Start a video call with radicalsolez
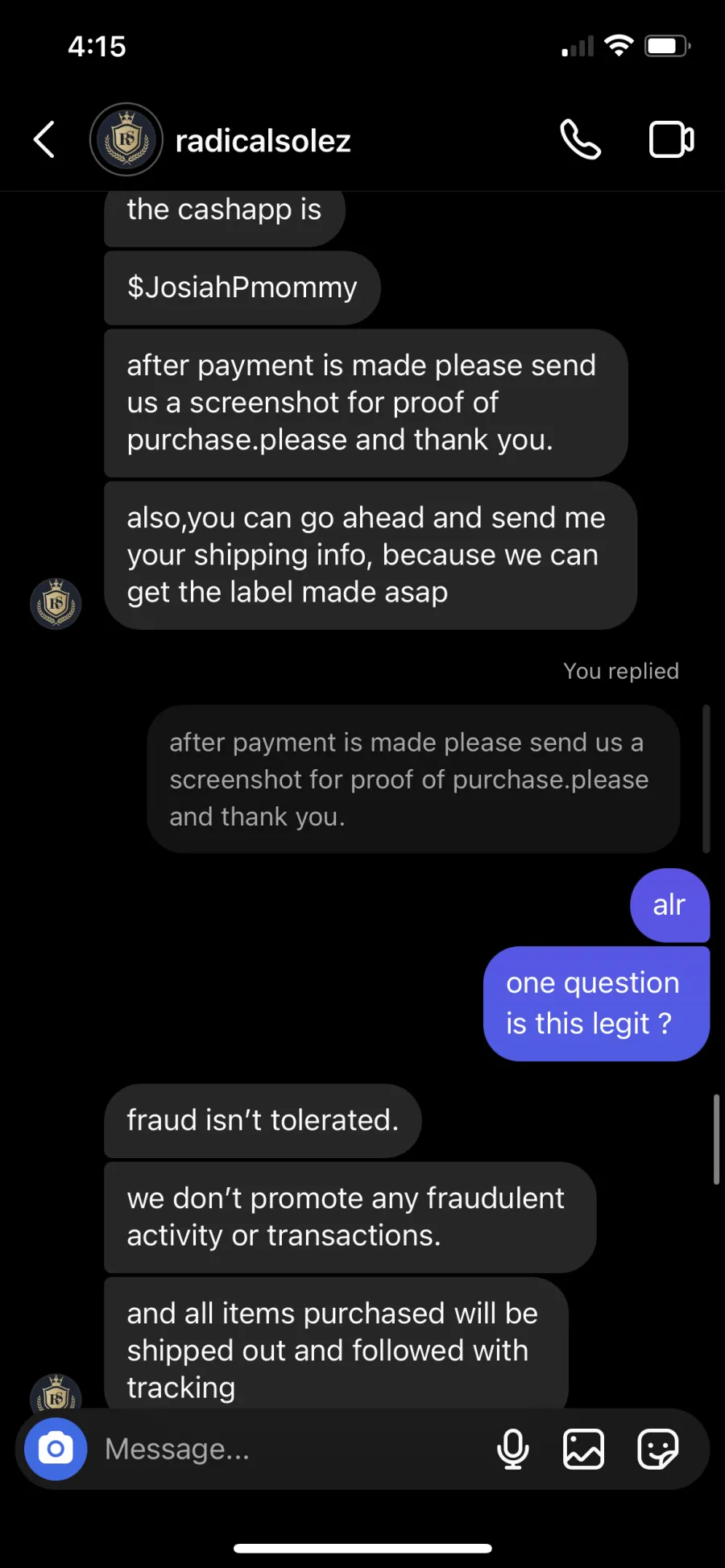Screen dimensions: 725x1568 tap(671, 140)
